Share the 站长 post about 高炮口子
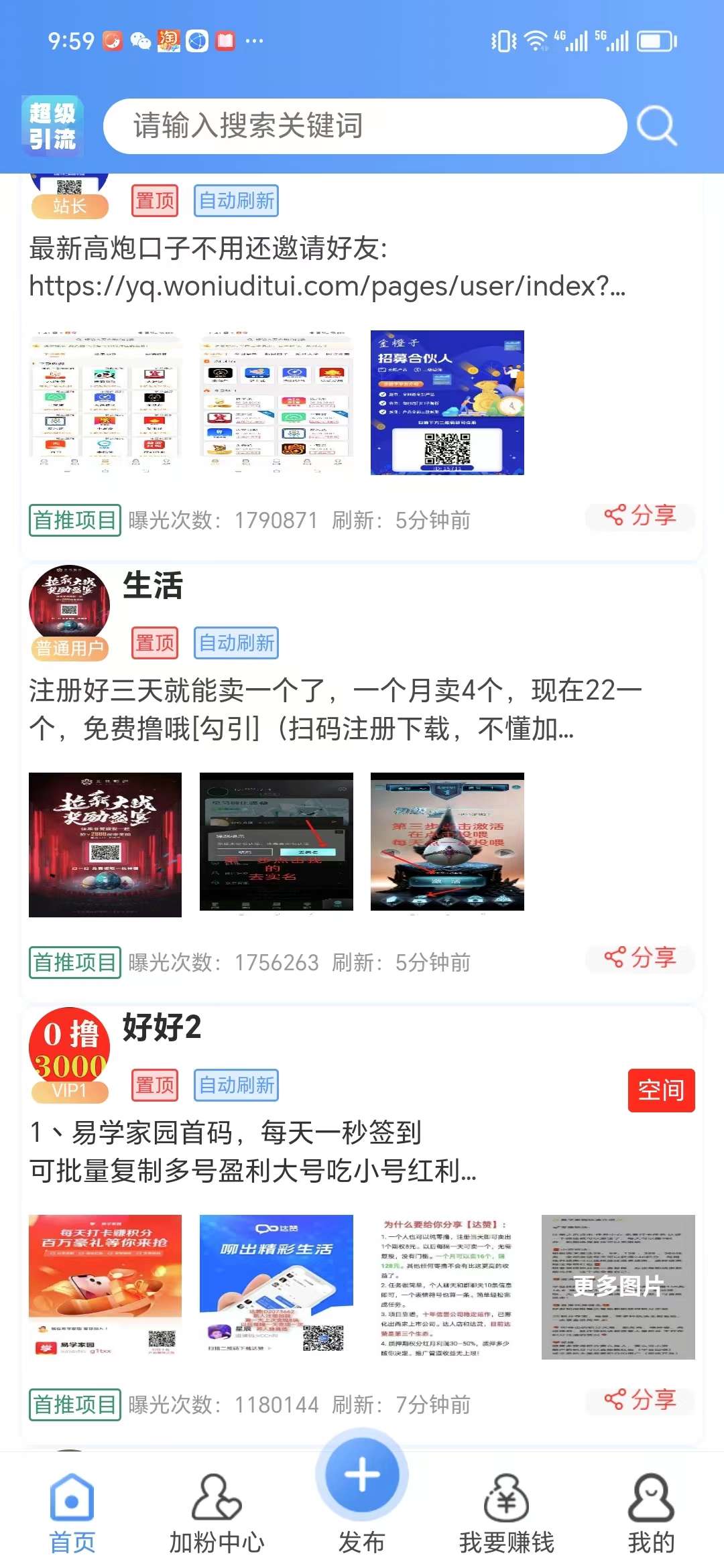 coord(640,515)
